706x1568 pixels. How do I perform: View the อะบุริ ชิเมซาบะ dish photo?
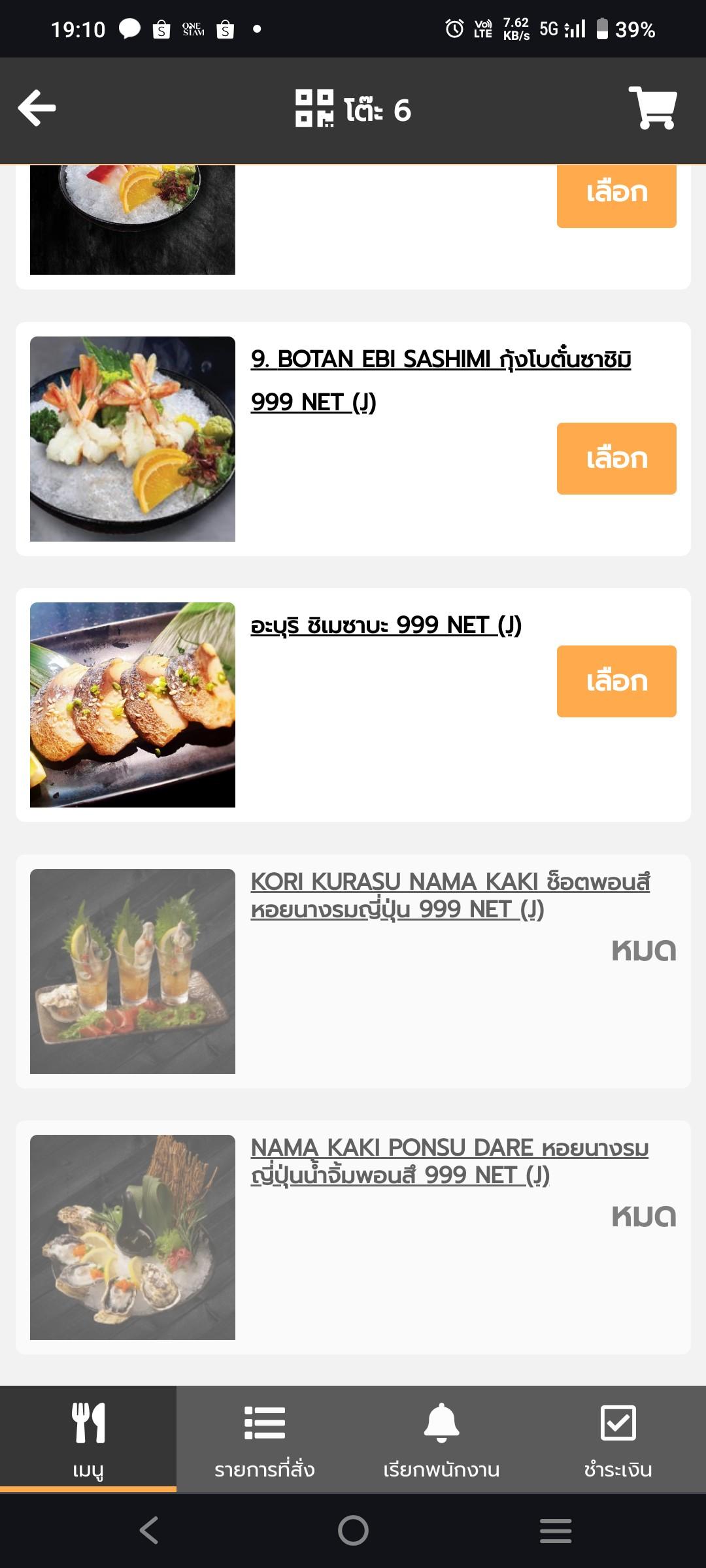click(x=133, y=705)
